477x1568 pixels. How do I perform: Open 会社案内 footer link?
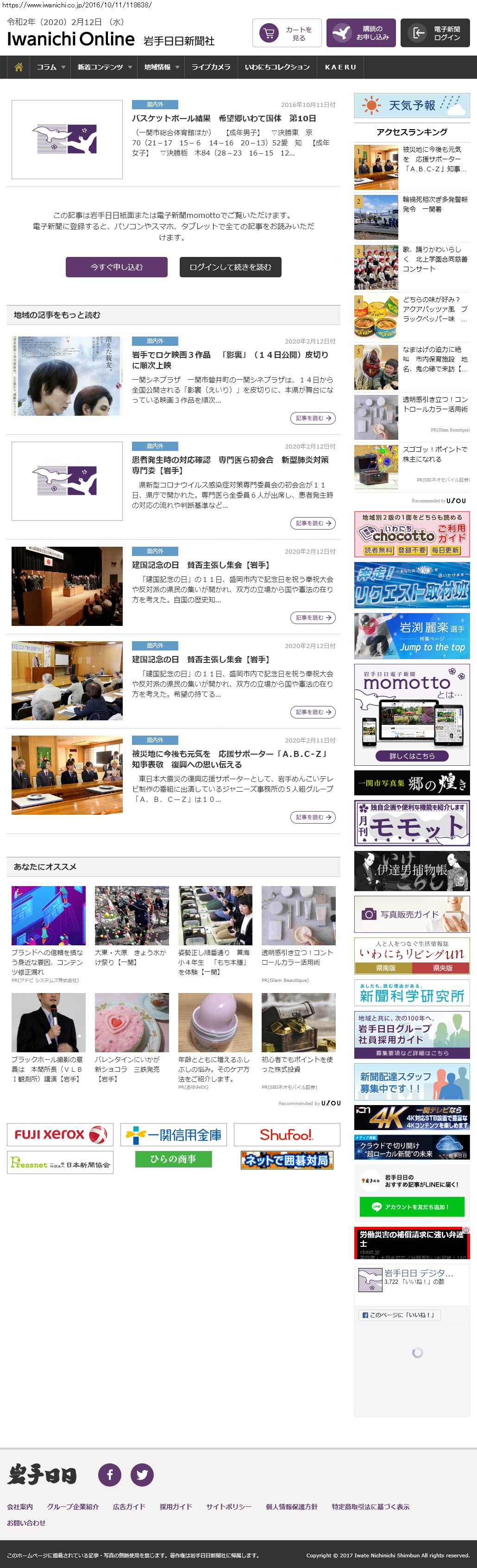point(20,1506)
